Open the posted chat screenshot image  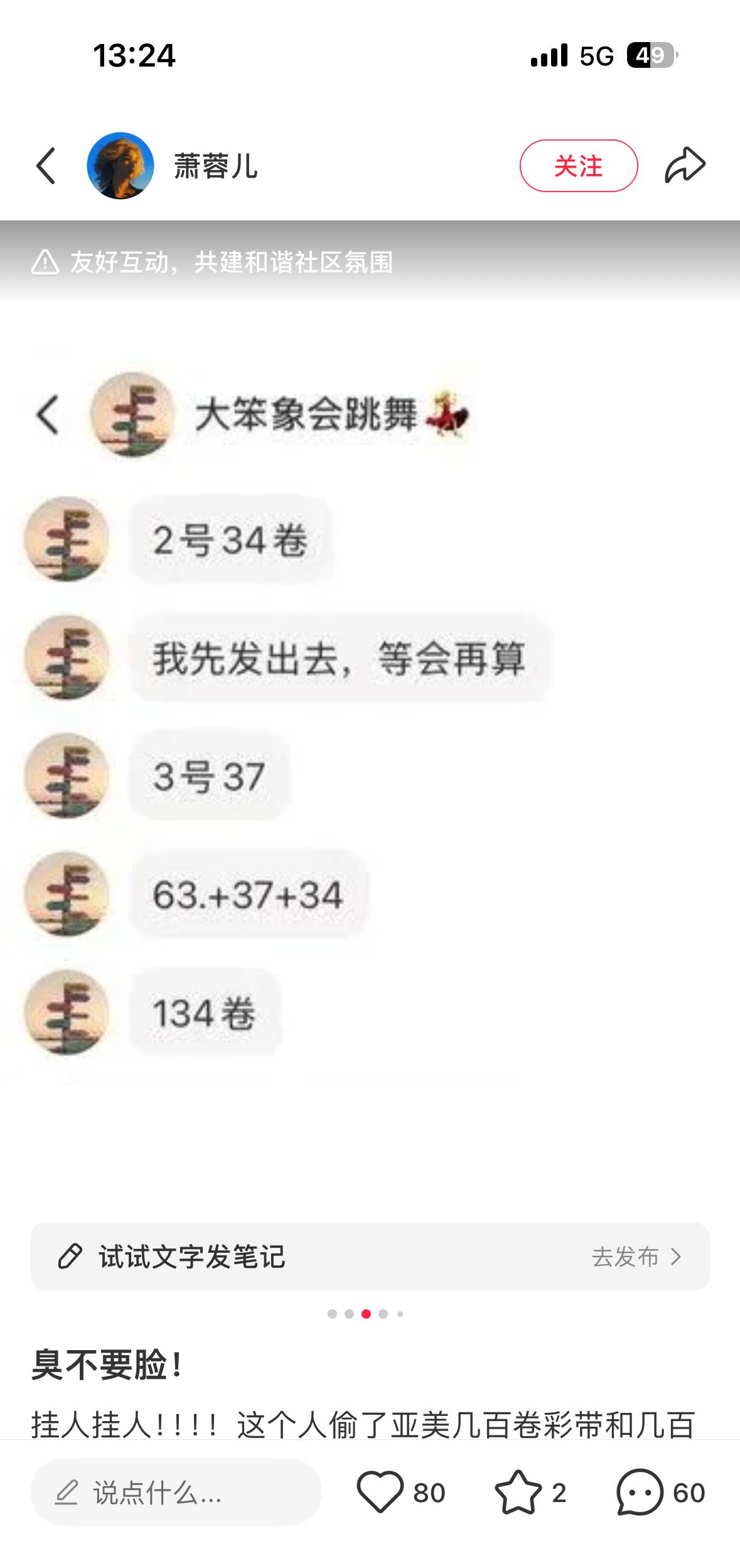tap(370, 722)
